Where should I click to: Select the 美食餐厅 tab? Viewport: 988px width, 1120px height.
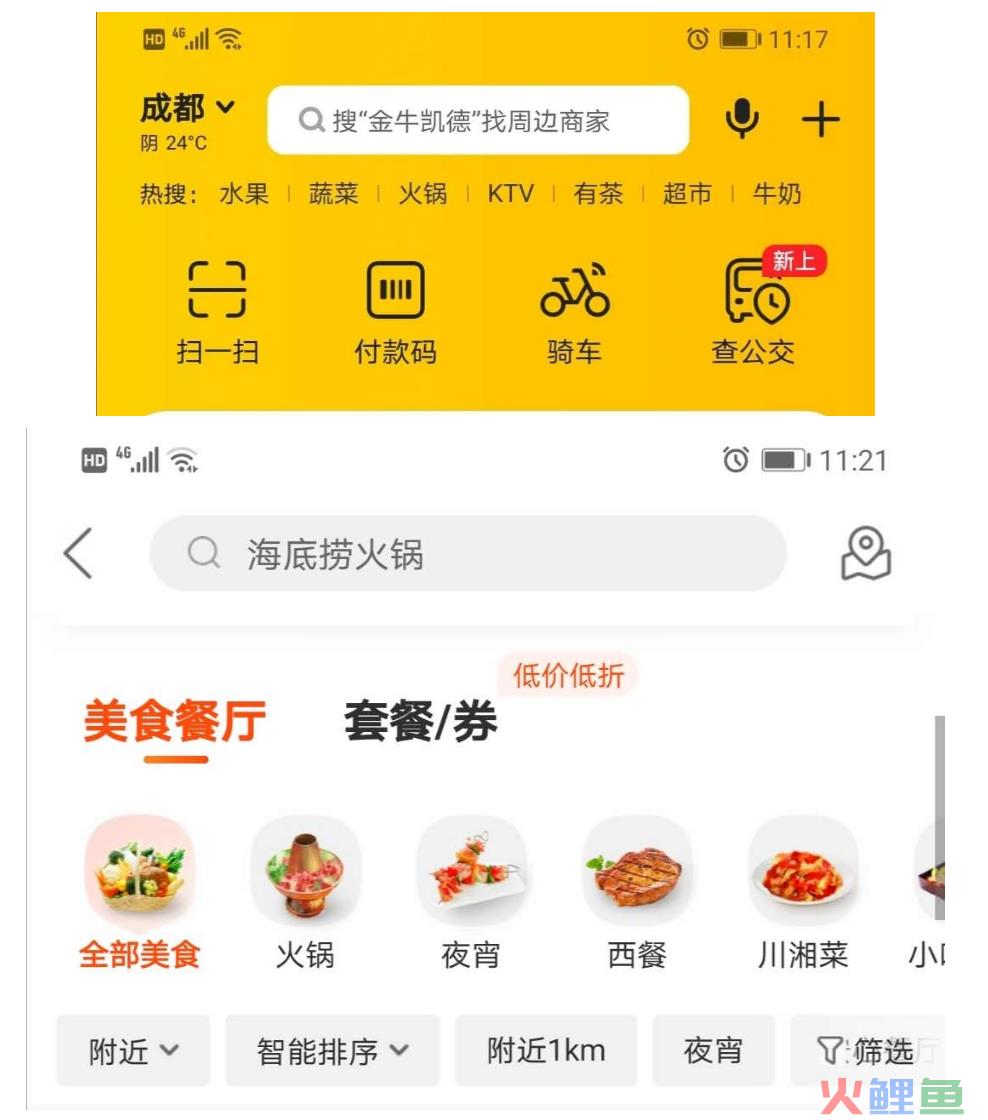click(x=174, y=722)
